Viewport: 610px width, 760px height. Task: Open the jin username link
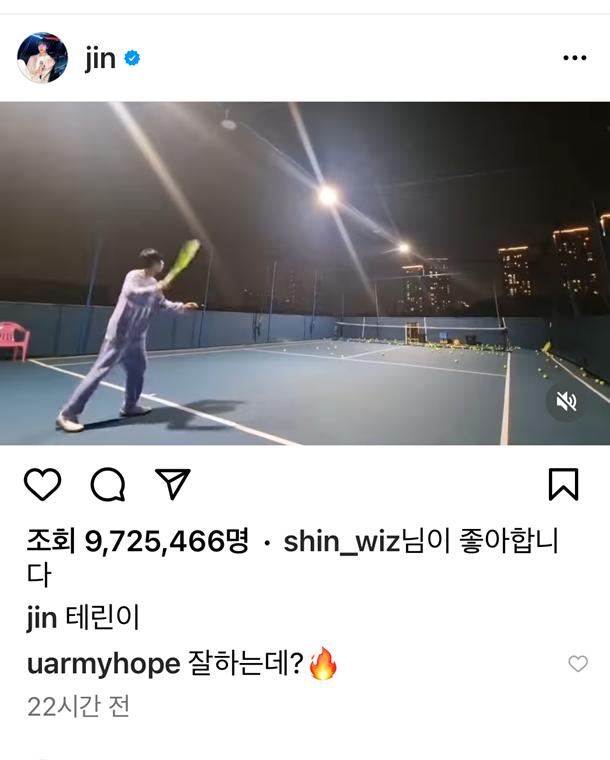[x=100, y=59]
